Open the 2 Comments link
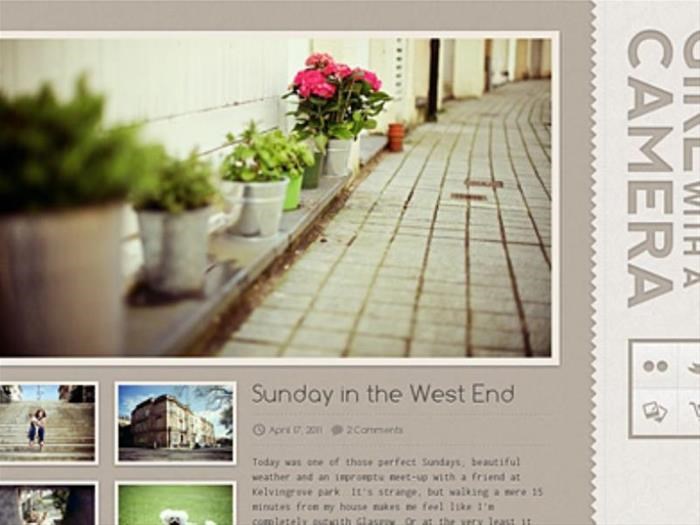This screenshot has height=525, width=700. coord(374,430)
